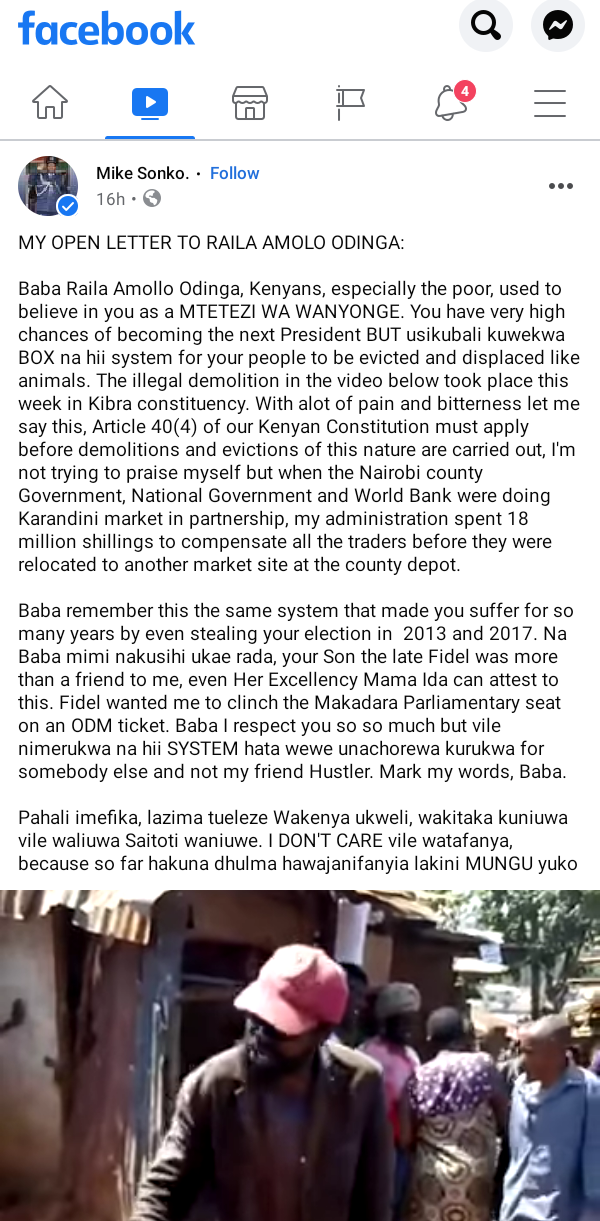Image resolution: width=600 pixels, height=1221 pixels.
Task: Open Messenger chats
Action: pyautogui.click(x=557, y=26)
